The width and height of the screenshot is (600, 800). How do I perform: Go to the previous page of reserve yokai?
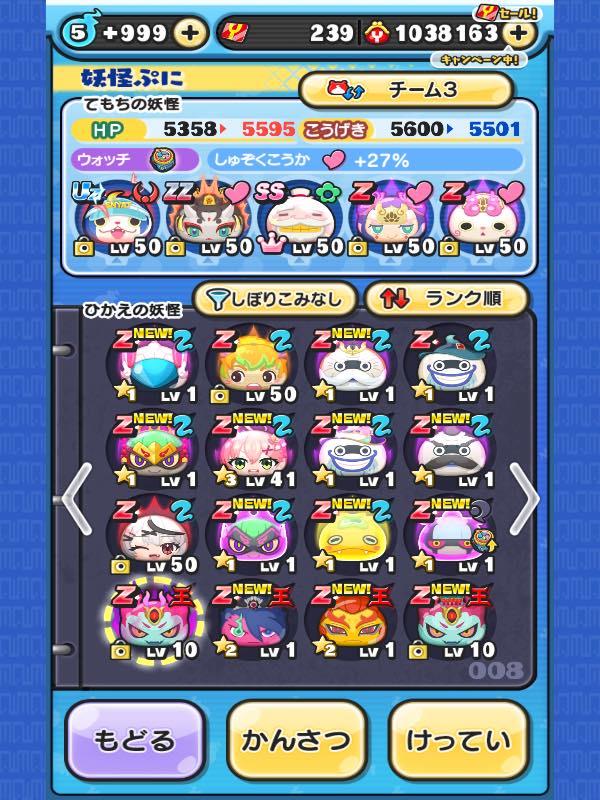(76, 497)
